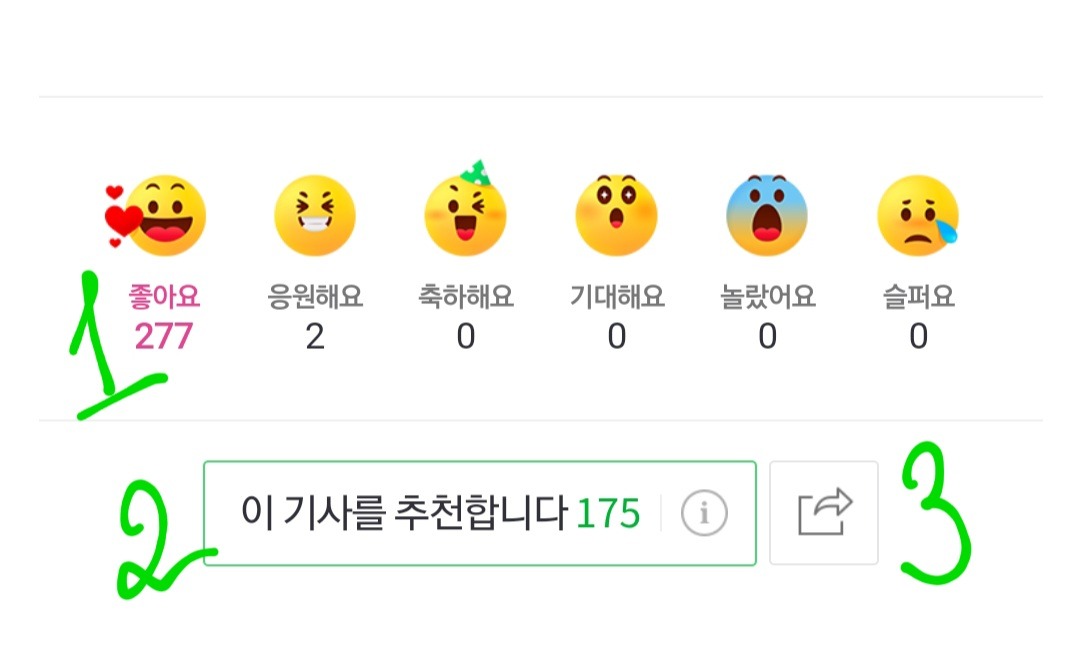
Task: Tap the 기대해요 reaction
Action: coord(616,216)
